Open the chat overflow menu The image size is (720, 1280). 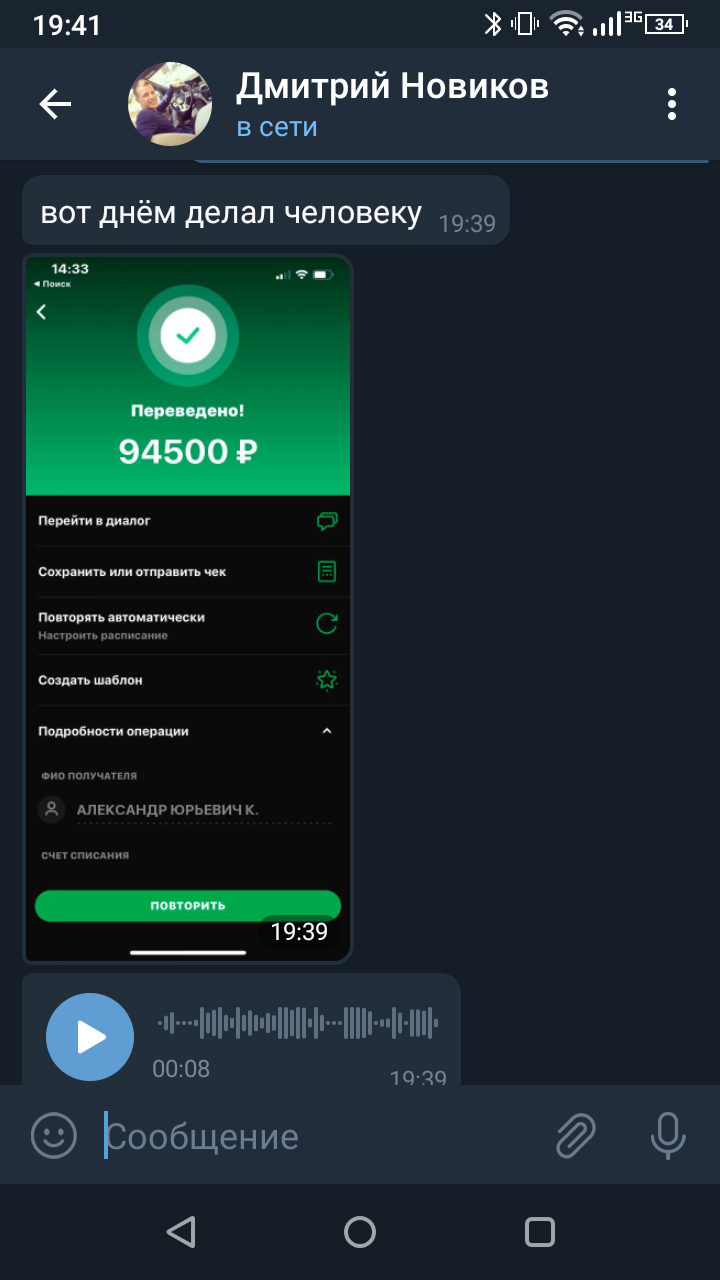[x=672, y=104]
